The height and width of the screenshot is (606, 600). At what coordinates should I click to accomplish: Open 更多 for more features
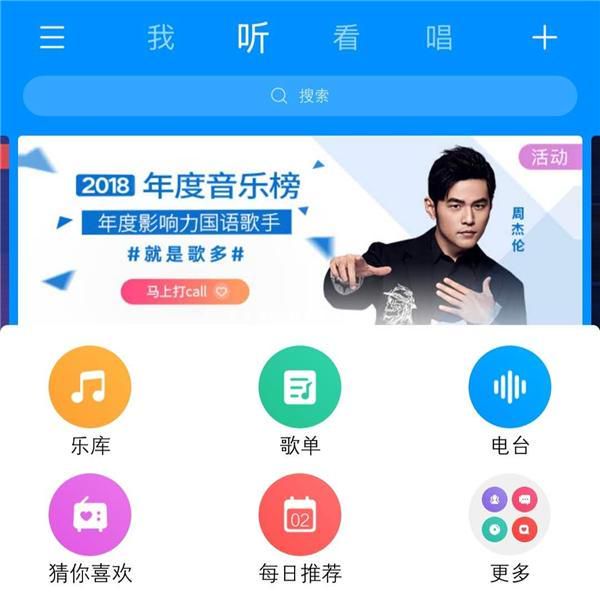click(510, 514)
